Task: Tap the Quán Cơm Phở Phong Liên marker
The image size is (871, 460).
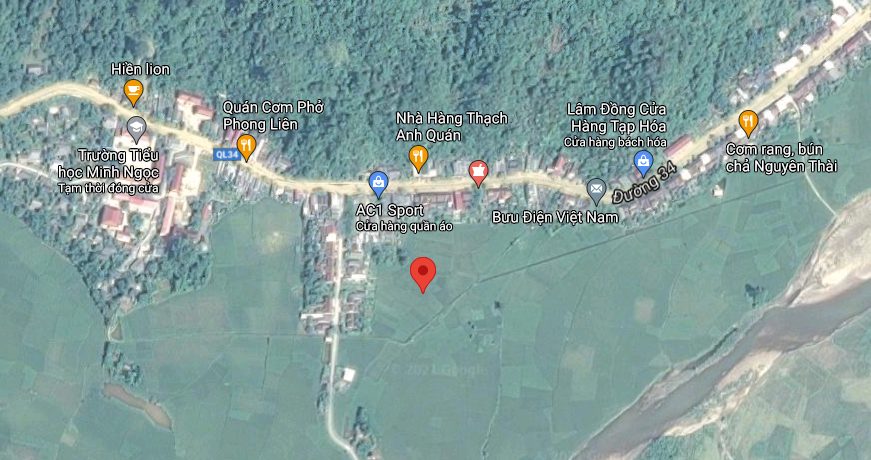Action: click(x=246, y=147)
